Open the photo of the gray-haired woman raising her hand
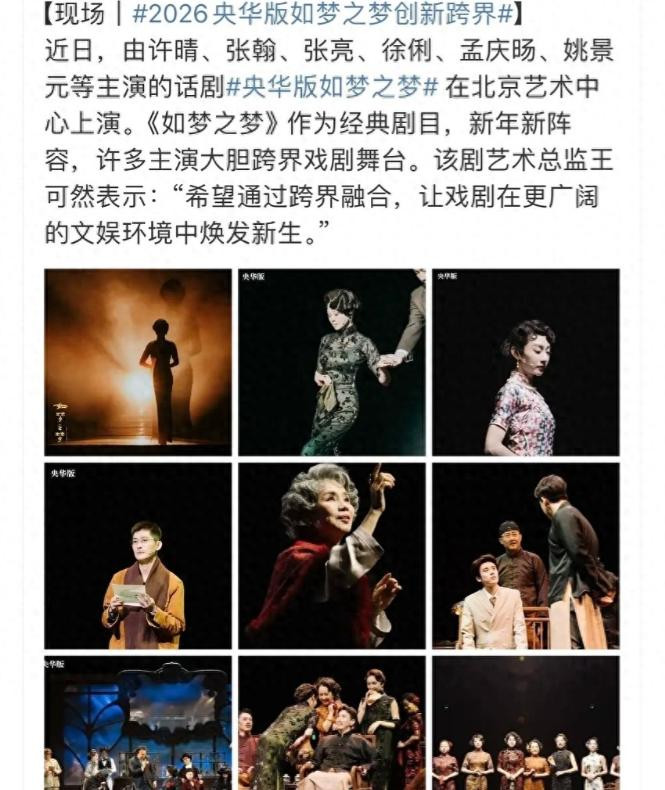Image resolution: width=665 pixels, height=790 pixels. 331,555
